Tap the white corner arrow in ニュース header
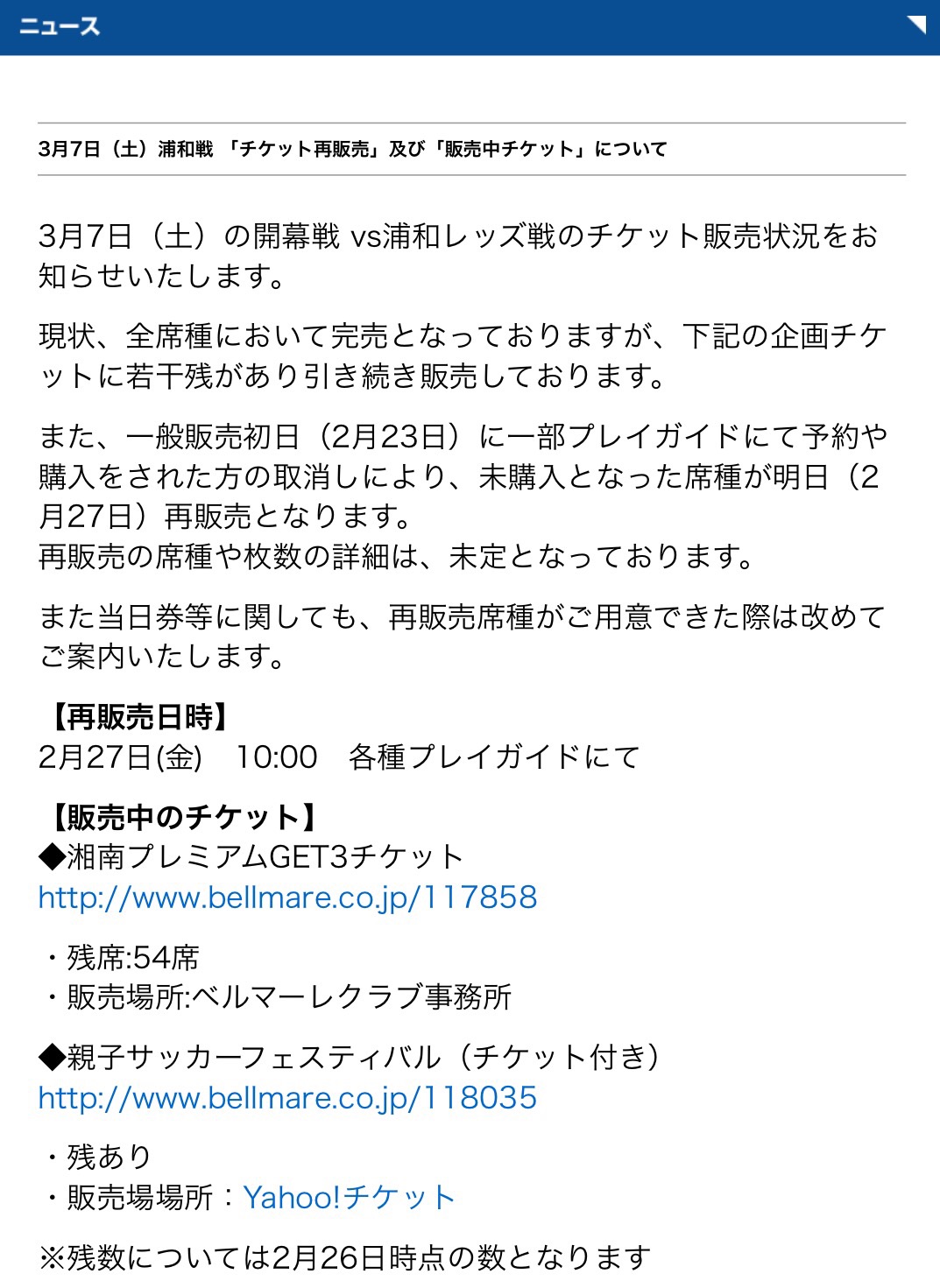The height and width of the screenshot is (1288, 940). (x=916, y=24)
